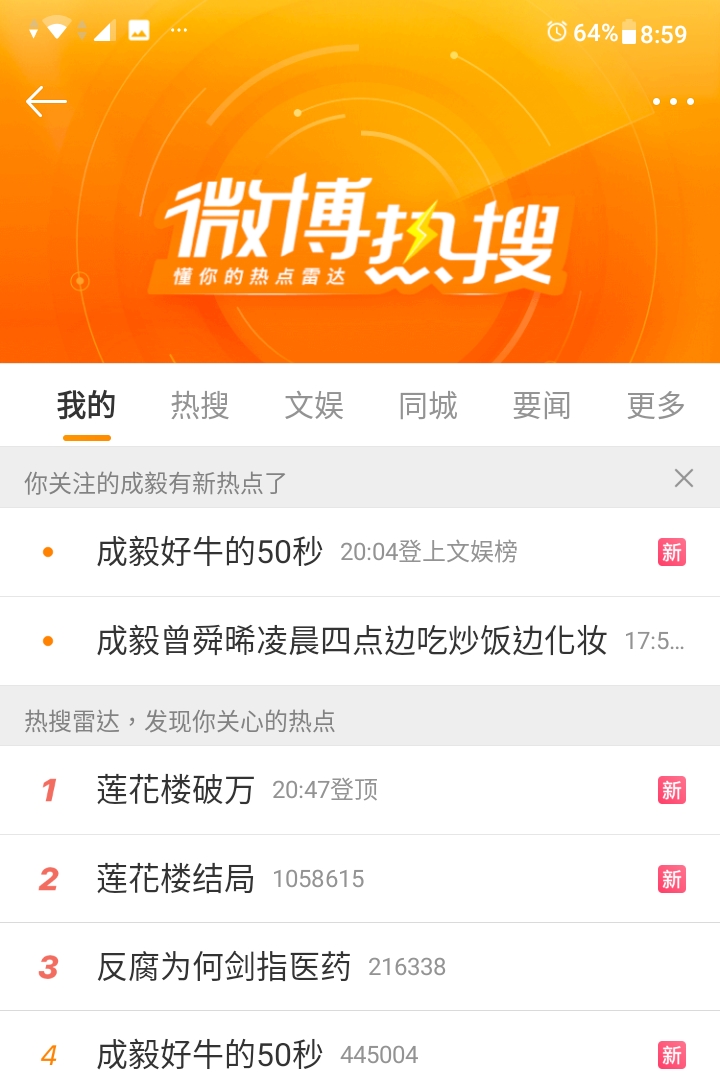Screen dimensions: 720x1090
Task: Open 反腐为何剑指医药 topic
Action: point(224,967)
